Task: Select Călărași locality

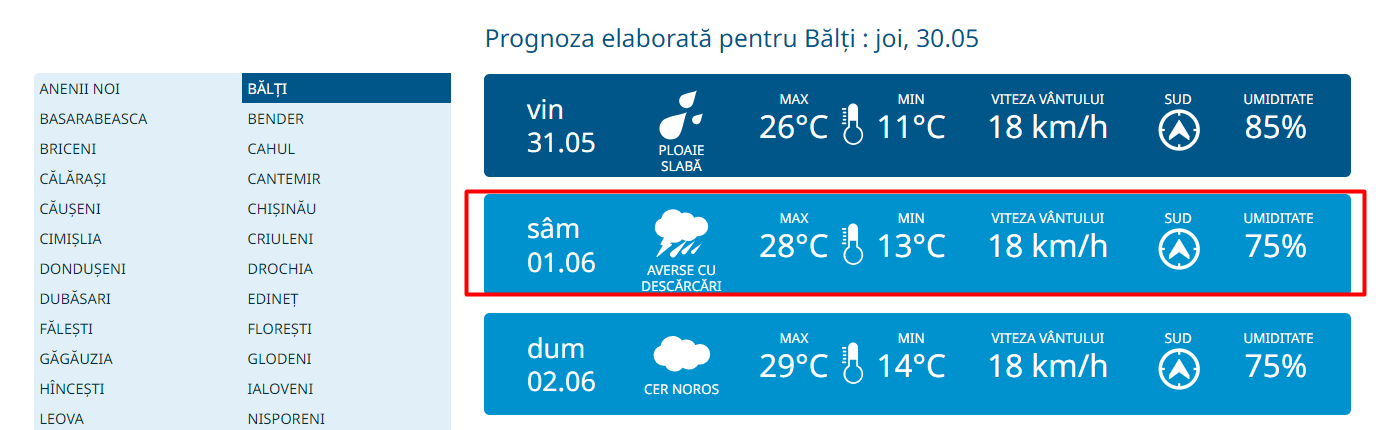Action: 72,179
